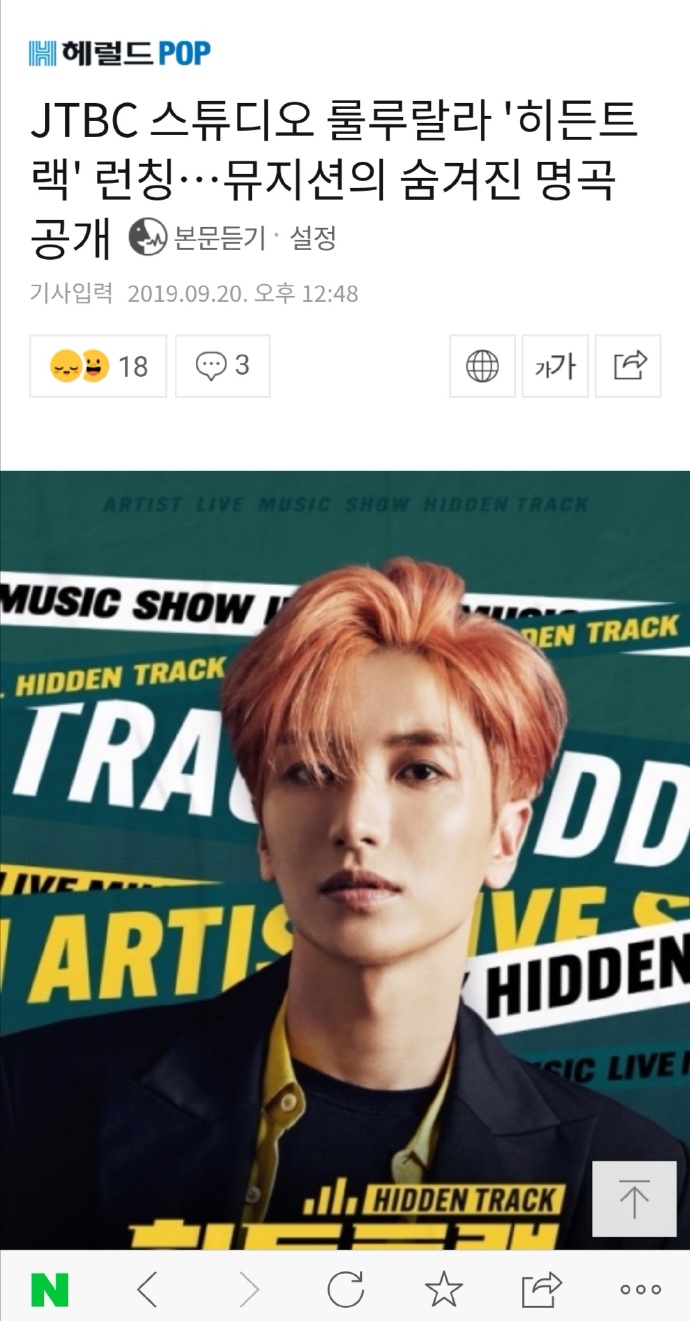Open the three-dot more menu

coord(640,1290)
